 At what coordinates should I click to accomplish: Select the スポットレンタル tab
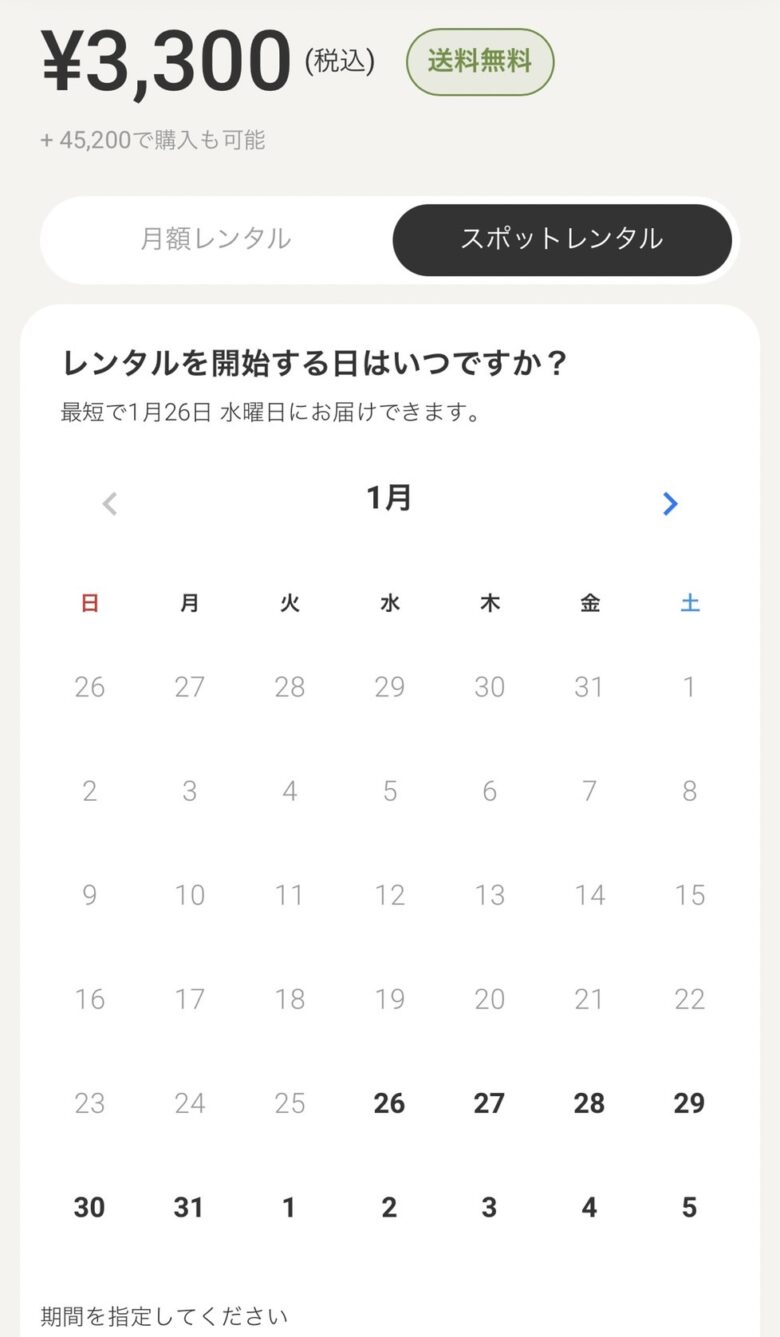click(x=562, y=240)
